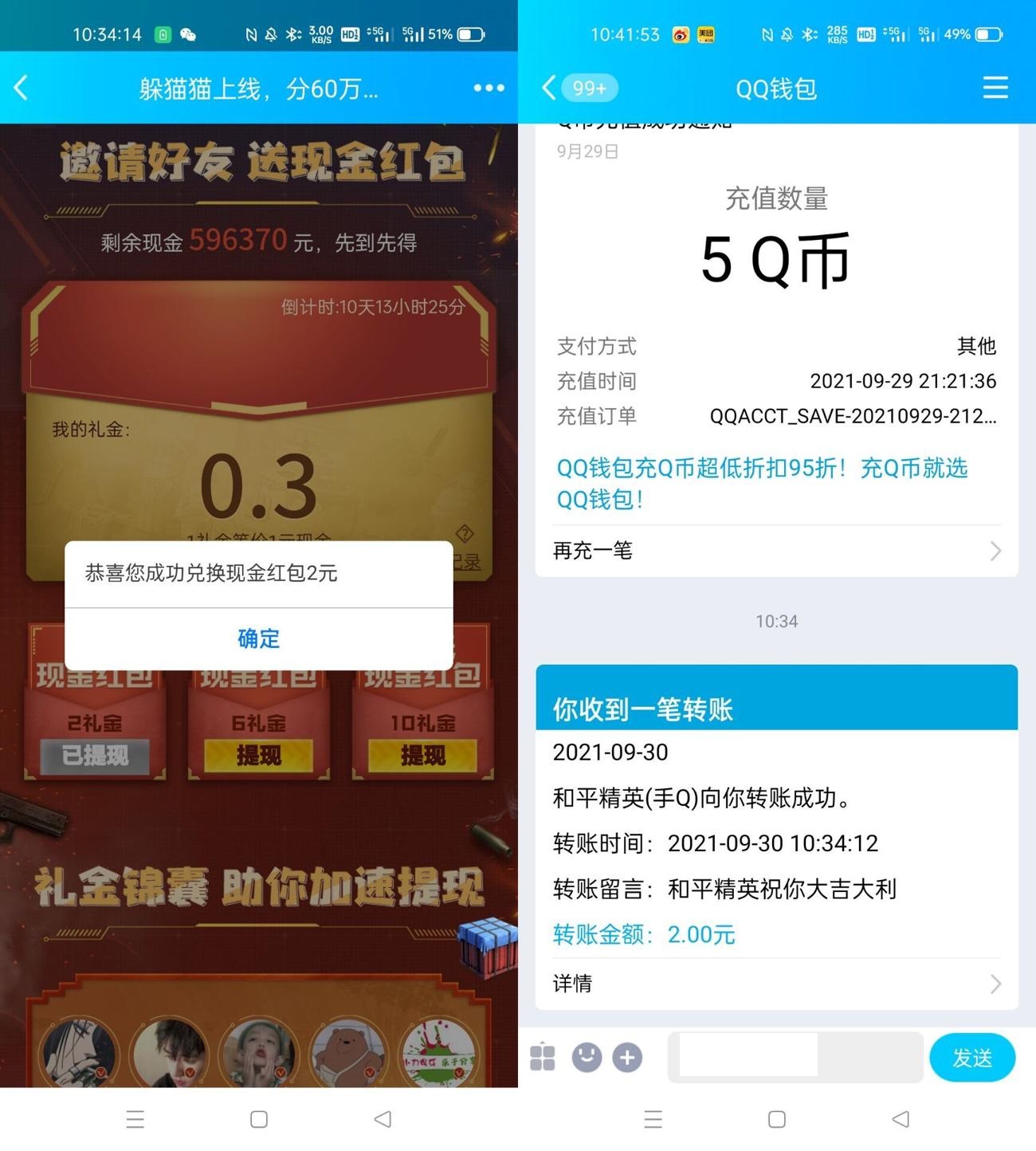This screenshot has width=1036, height=1151.
Task: Open the emoji smiley picker
Action: 587,1057
